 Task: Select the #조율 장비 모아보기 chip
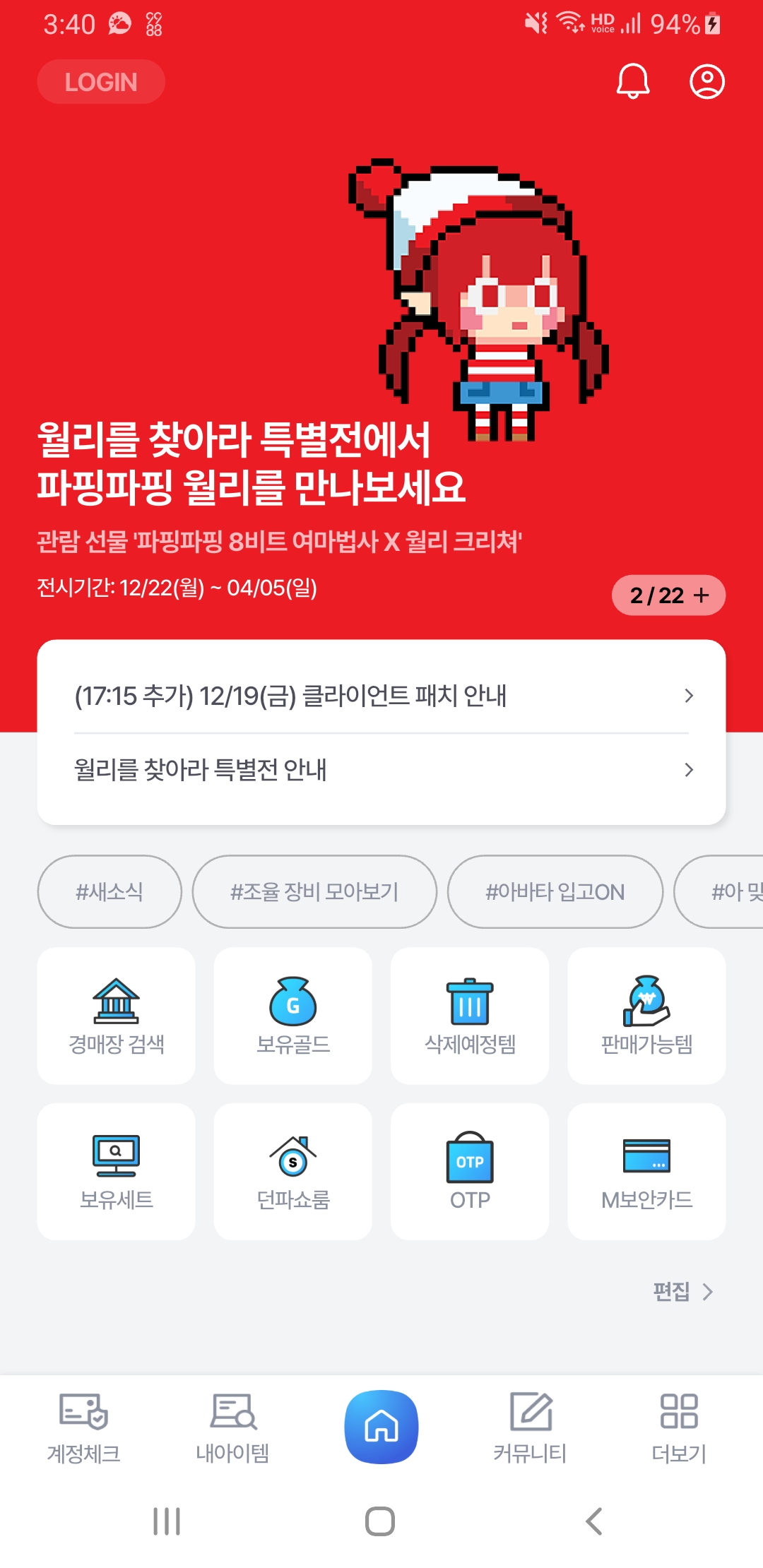tap(314, 891)
